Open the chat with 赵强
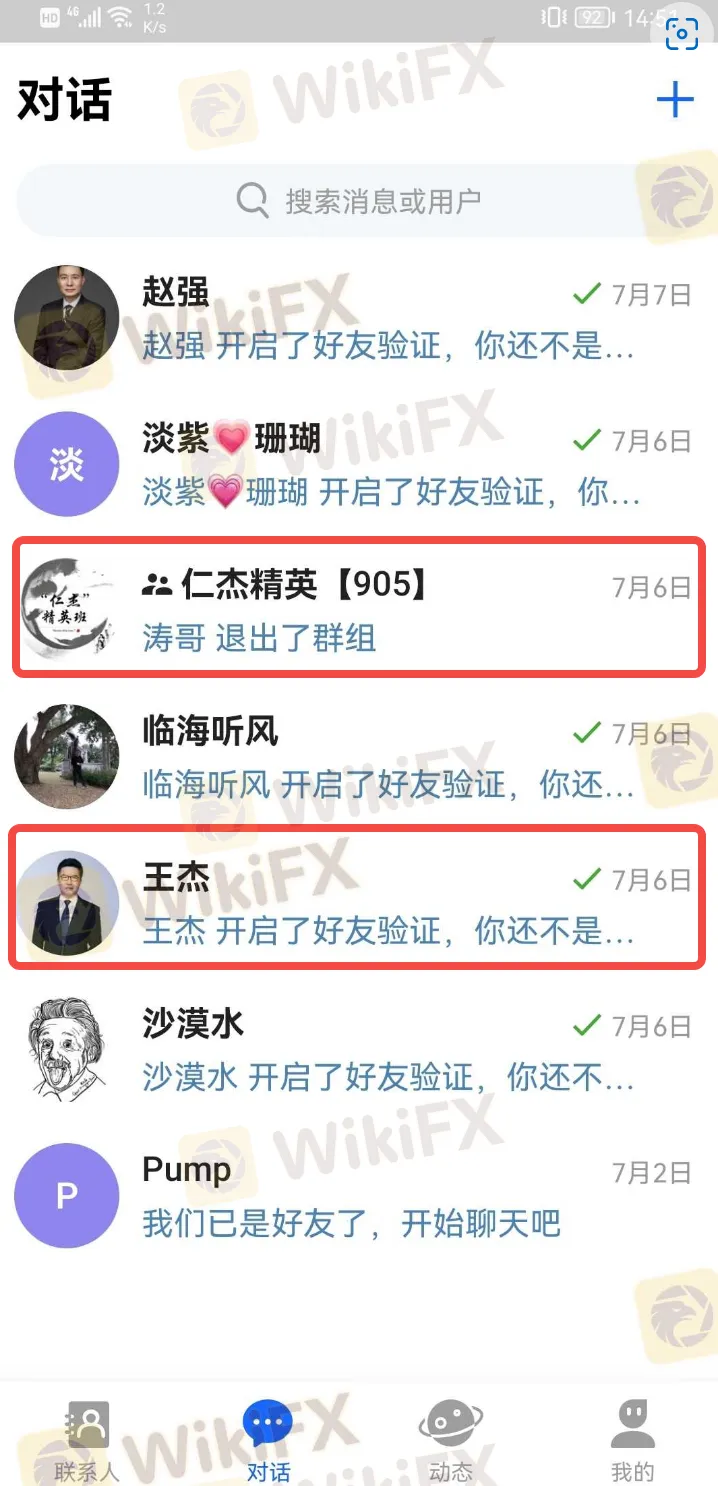This screenshot has height=1486, width=718. [x=360, y=318]
